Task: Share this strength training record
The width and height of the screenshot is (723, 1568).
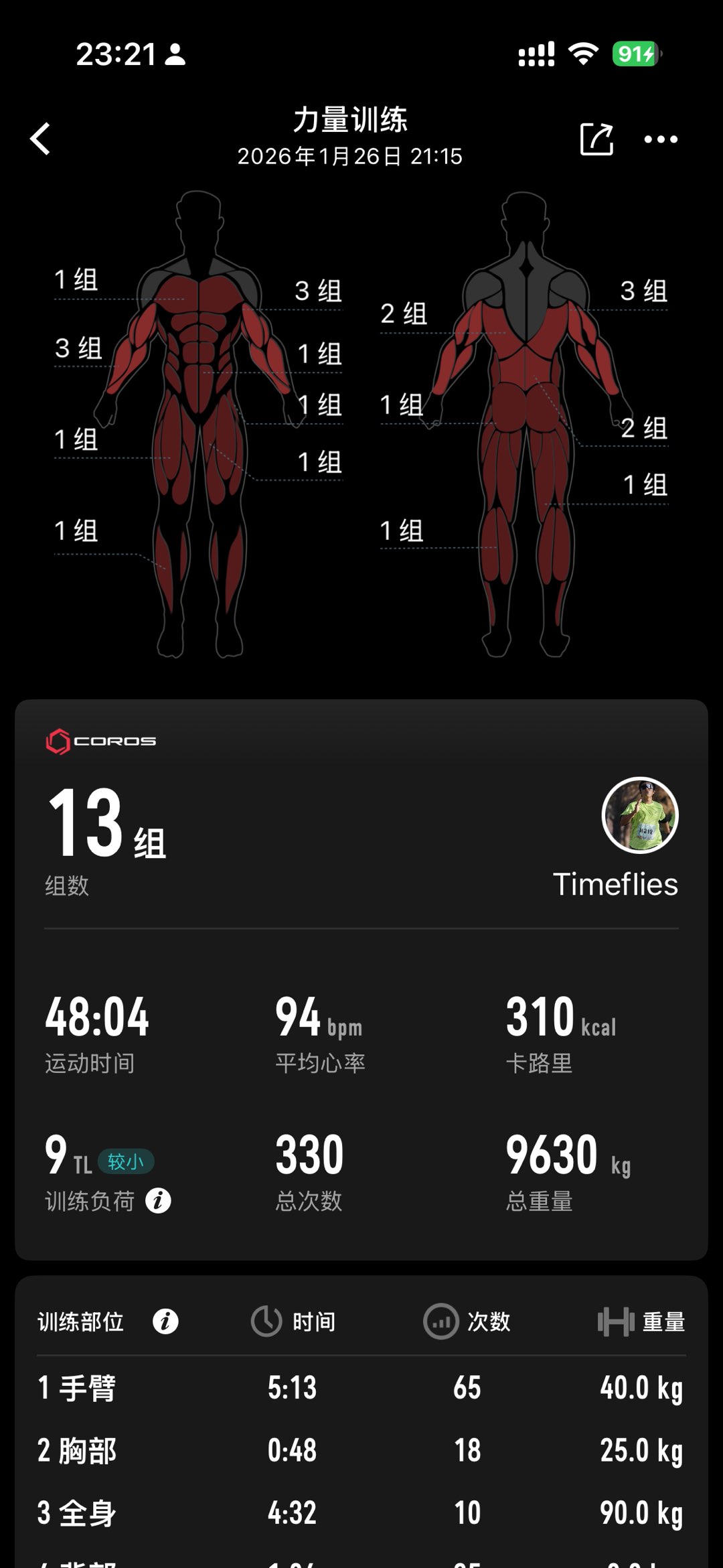Action: pyautogui.click(x=596, y=139)
